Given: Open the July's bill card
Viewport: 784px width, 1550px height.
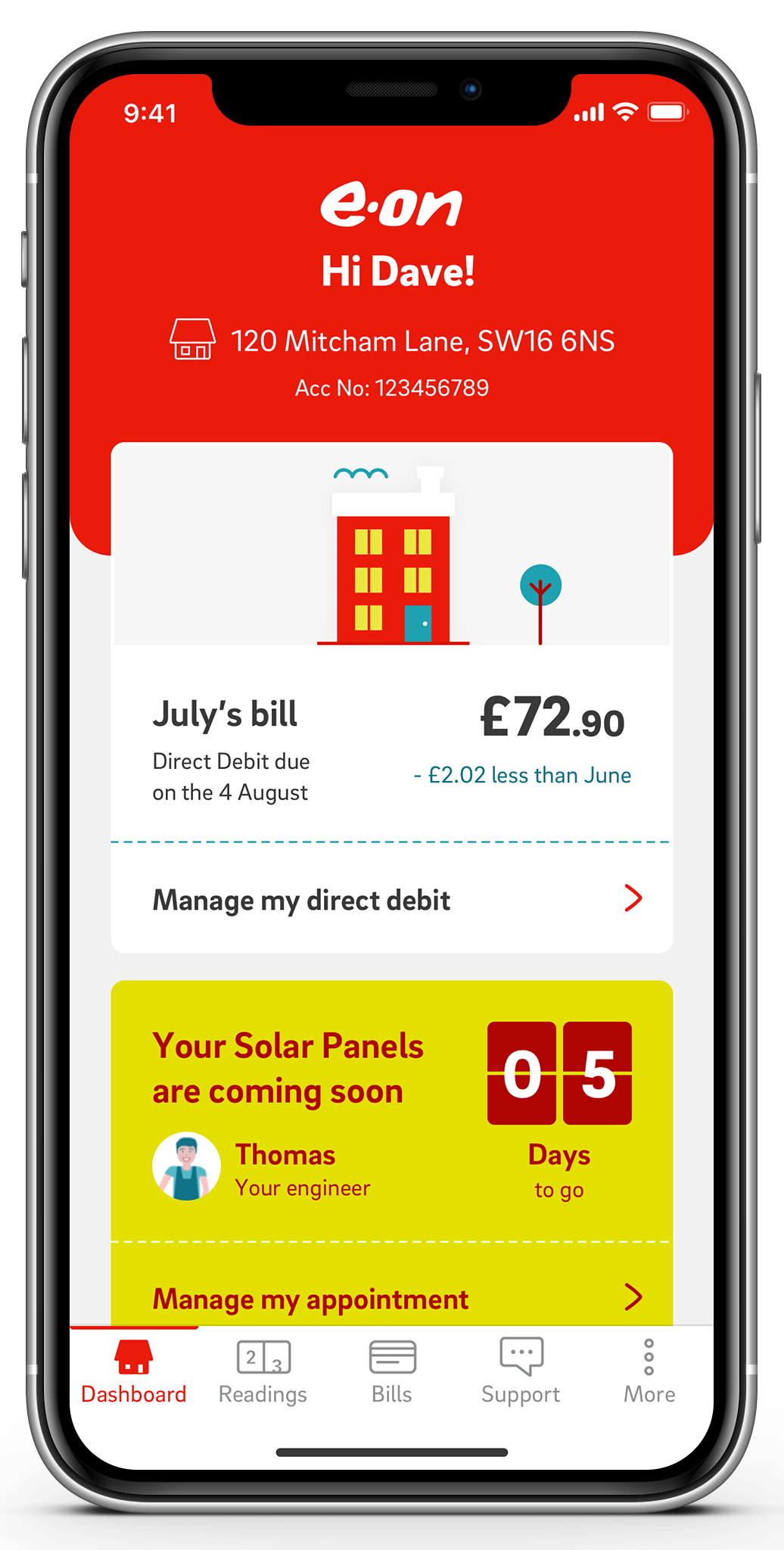Looking at the screenshot, I should pyautogui.click(x=391, y=745).
